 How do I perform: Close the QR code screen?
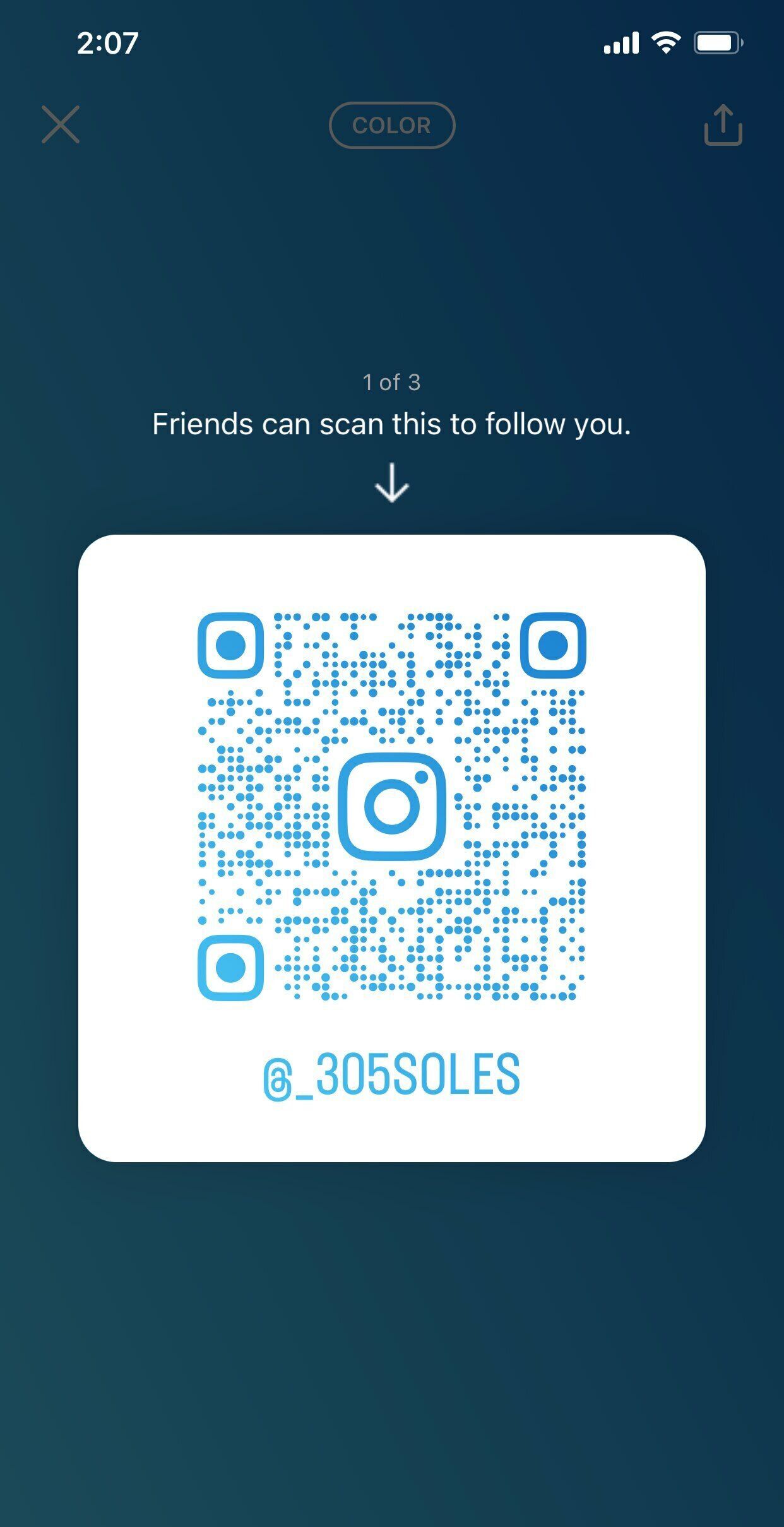(x=61, y=124)
